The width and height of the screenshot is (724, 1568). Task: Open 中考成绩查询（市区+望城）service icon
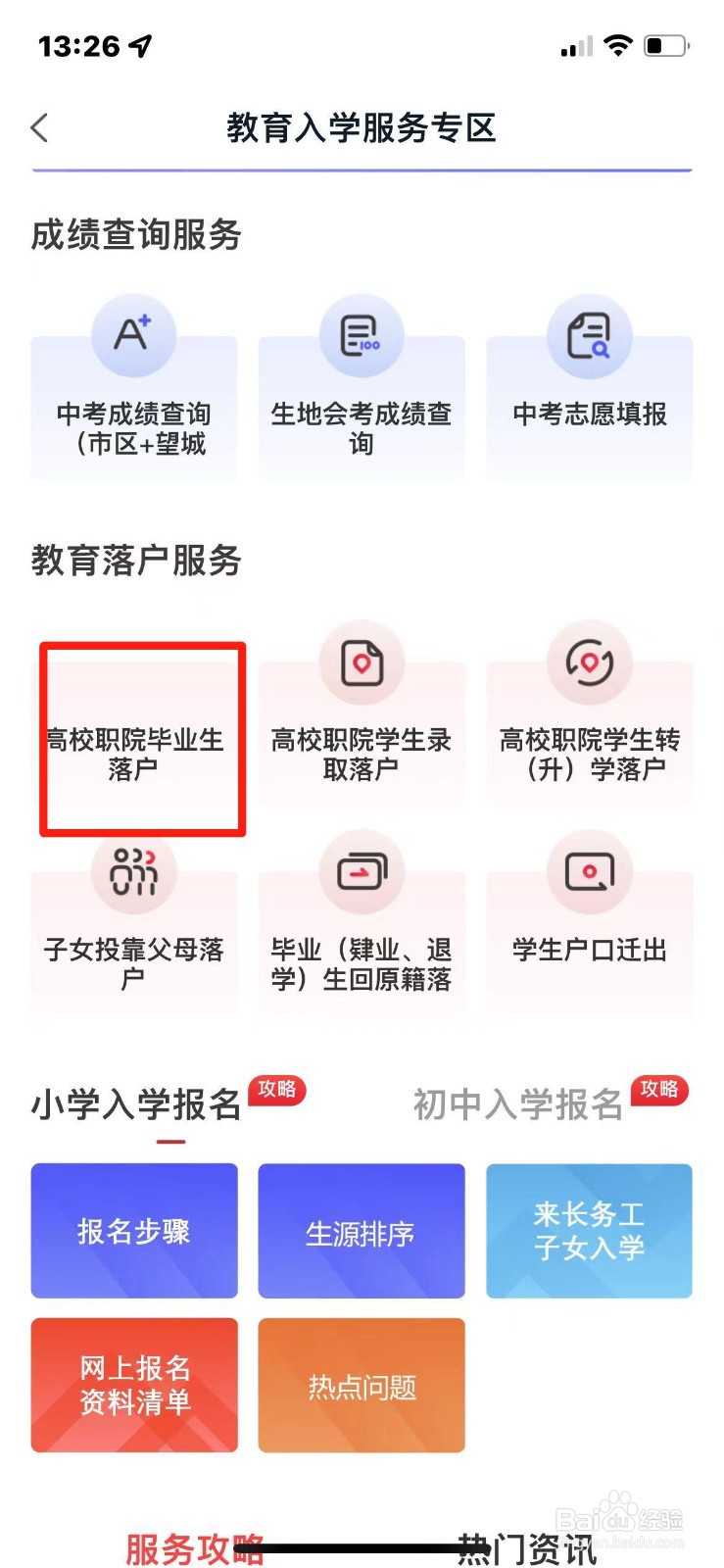(133, 382)
